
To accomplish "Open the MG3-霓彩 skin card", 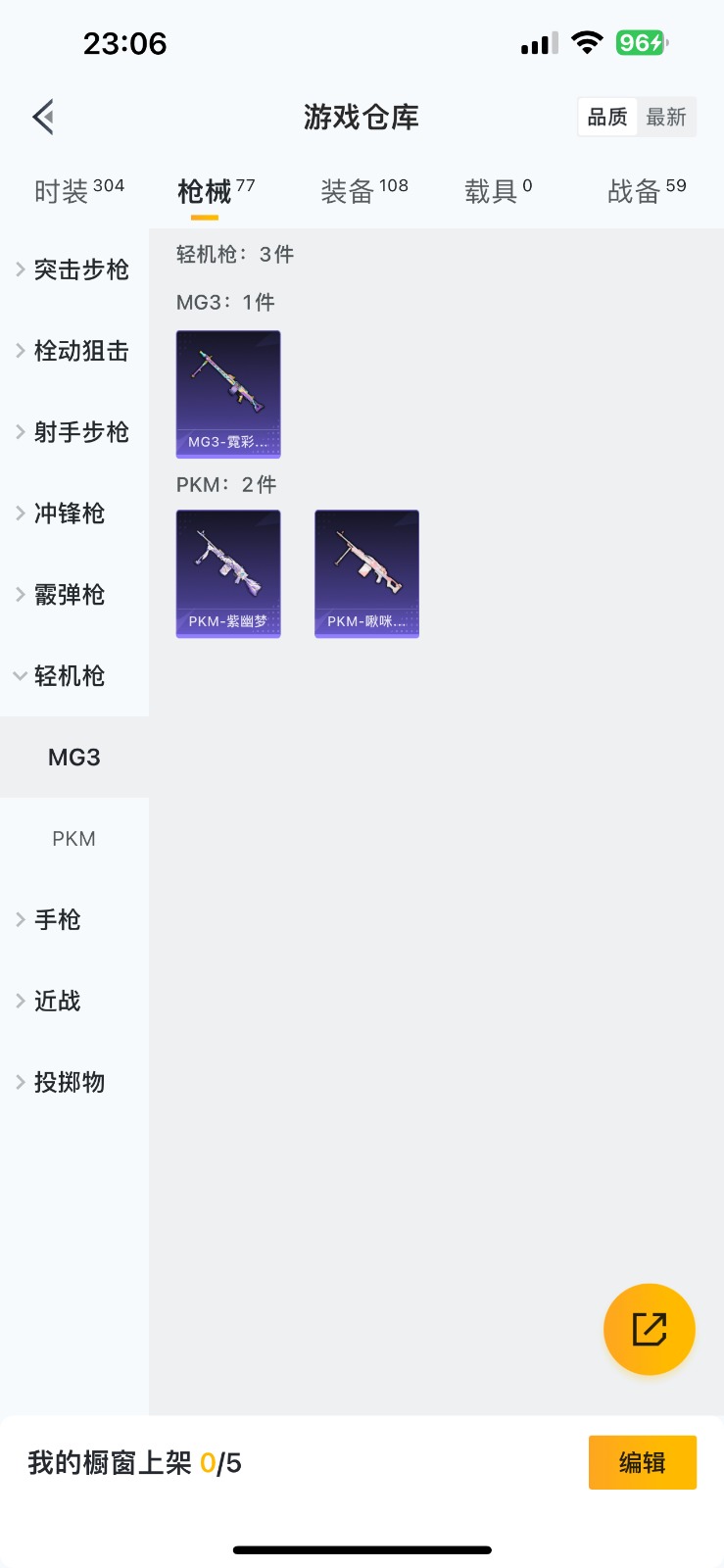I will 228,394.
